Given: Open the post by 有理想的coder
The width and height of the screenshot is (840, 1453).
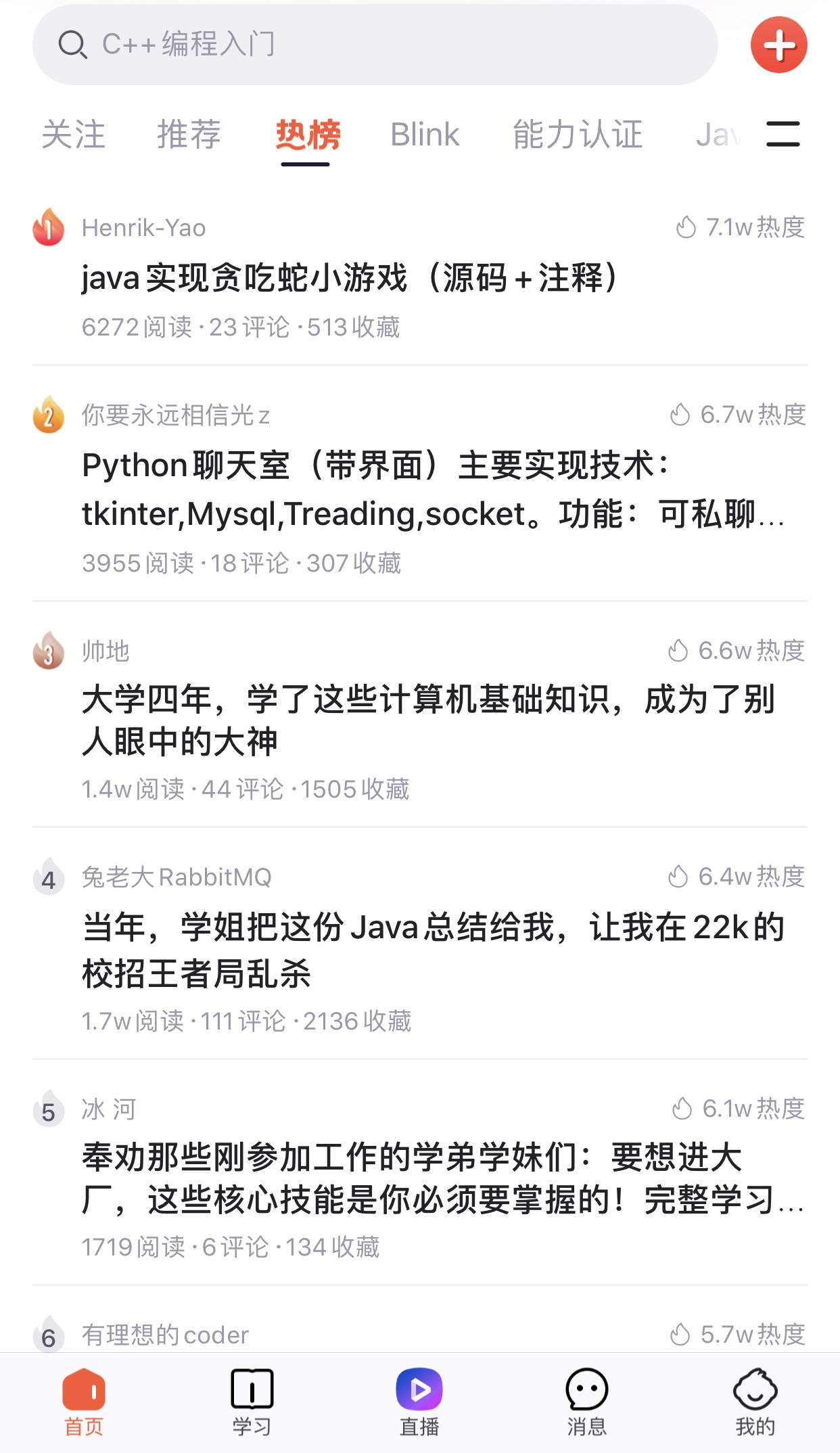Looking at the screenshot, I should [166, 1335].
